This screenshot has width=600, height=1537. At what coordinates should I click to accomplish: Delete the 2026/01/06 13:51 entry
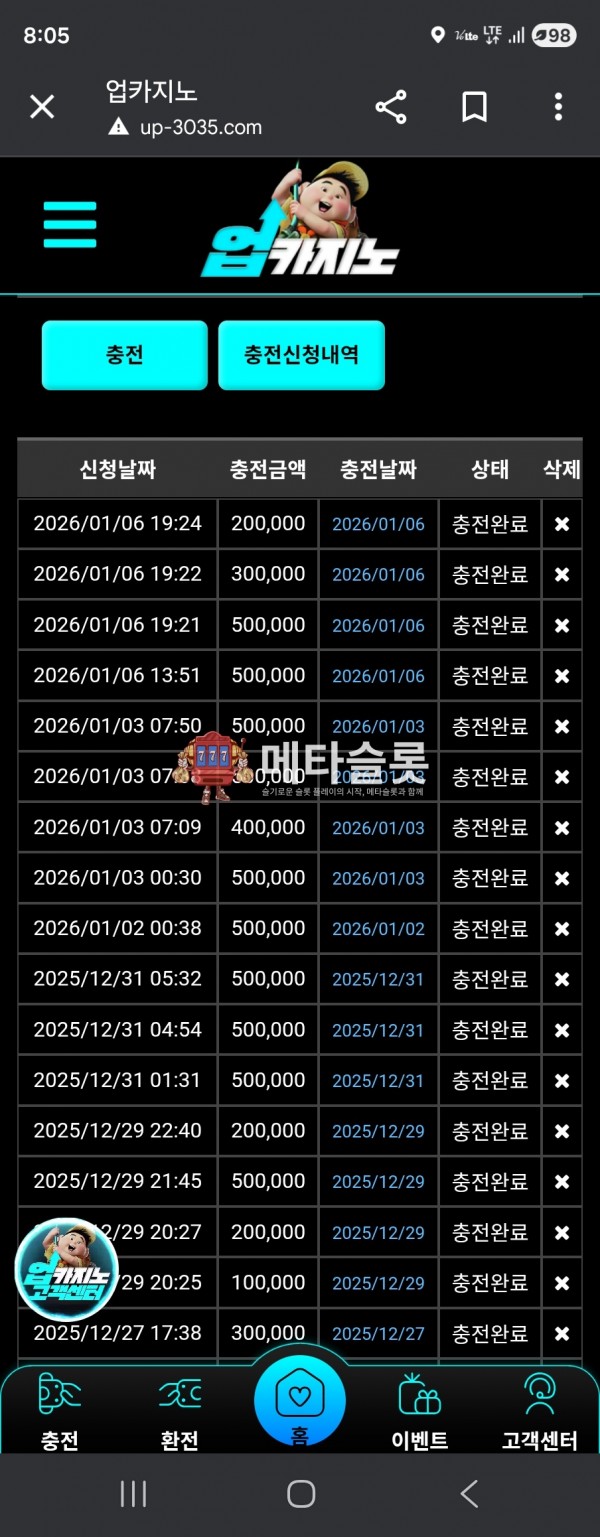tap(562, 676)
